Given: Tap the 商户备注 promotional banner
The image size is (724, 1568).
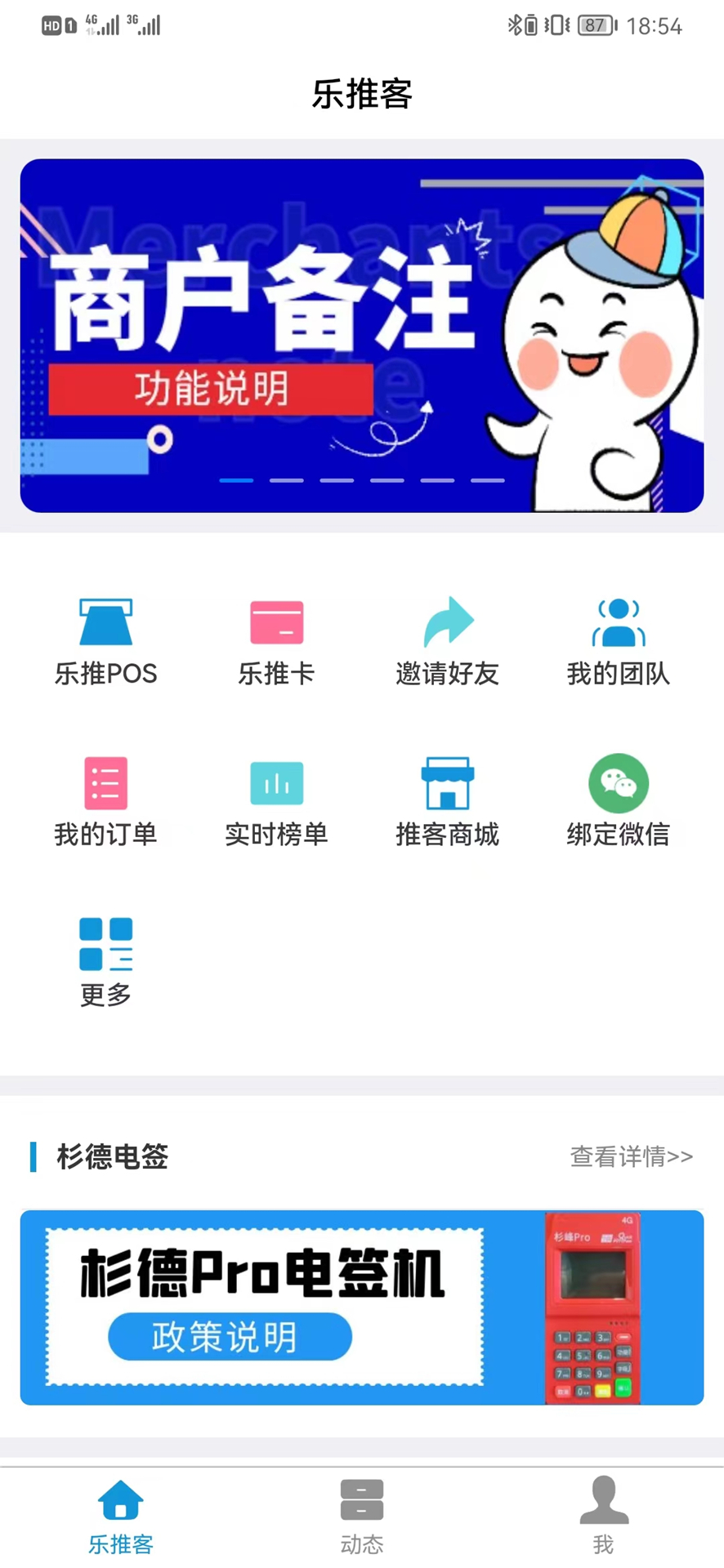Looking at the screenshot, I should 362,336.
